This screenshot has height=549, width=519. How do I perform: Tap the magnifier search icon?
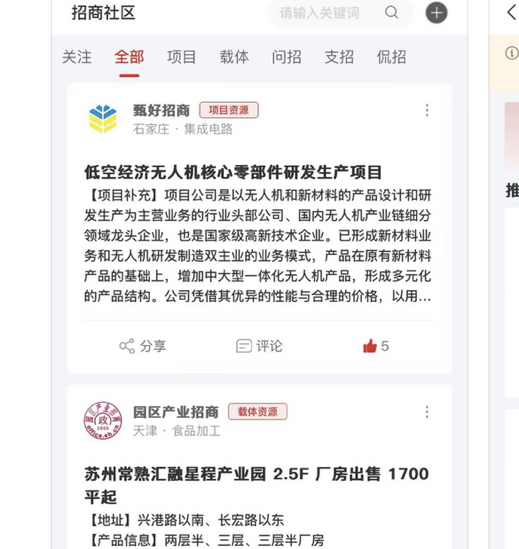click(392, 13)
